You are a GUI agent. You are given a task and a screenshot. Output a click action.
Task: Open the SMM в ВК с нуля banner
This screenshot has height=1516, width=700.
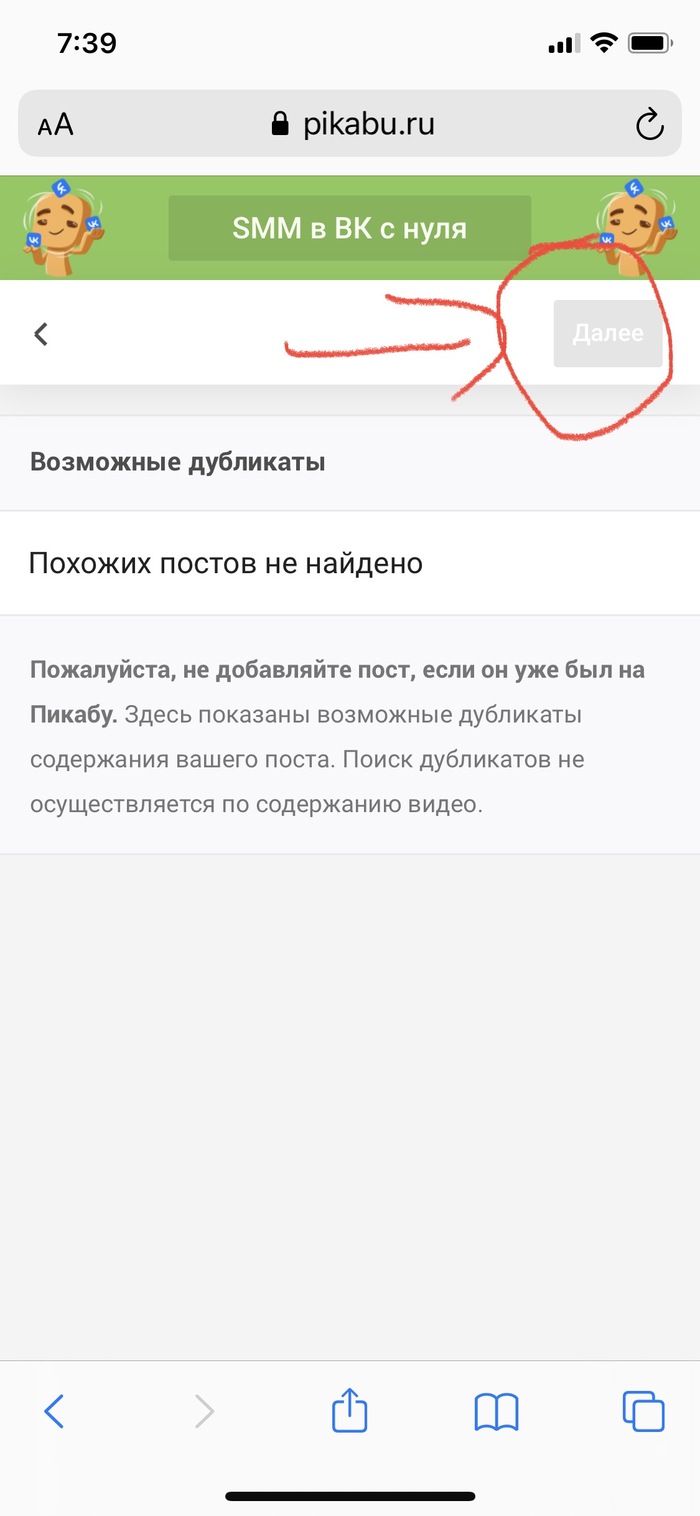click(x=349, y=228)
